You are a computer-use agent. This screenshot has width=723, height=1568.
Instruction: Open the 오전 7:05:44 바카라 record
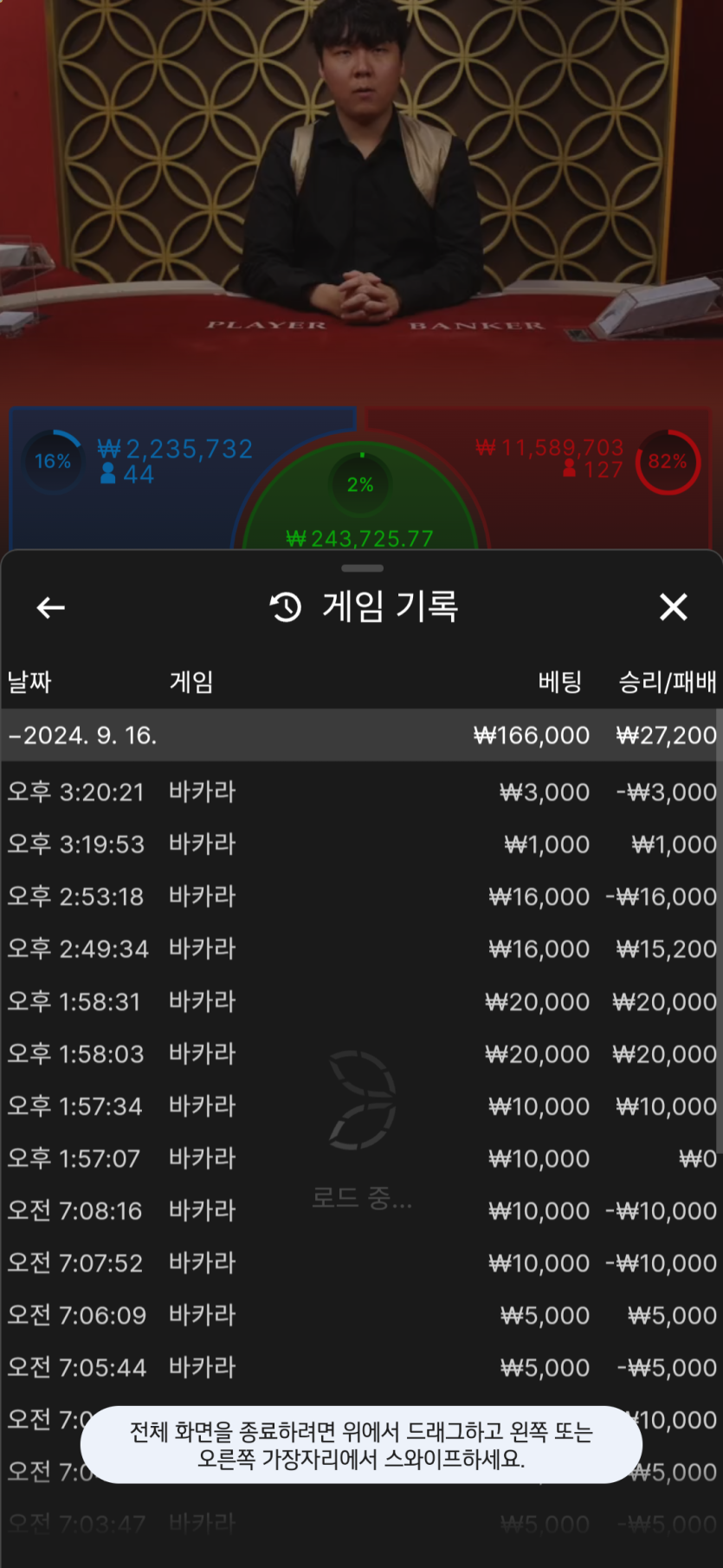click(x=359, y=1367)
